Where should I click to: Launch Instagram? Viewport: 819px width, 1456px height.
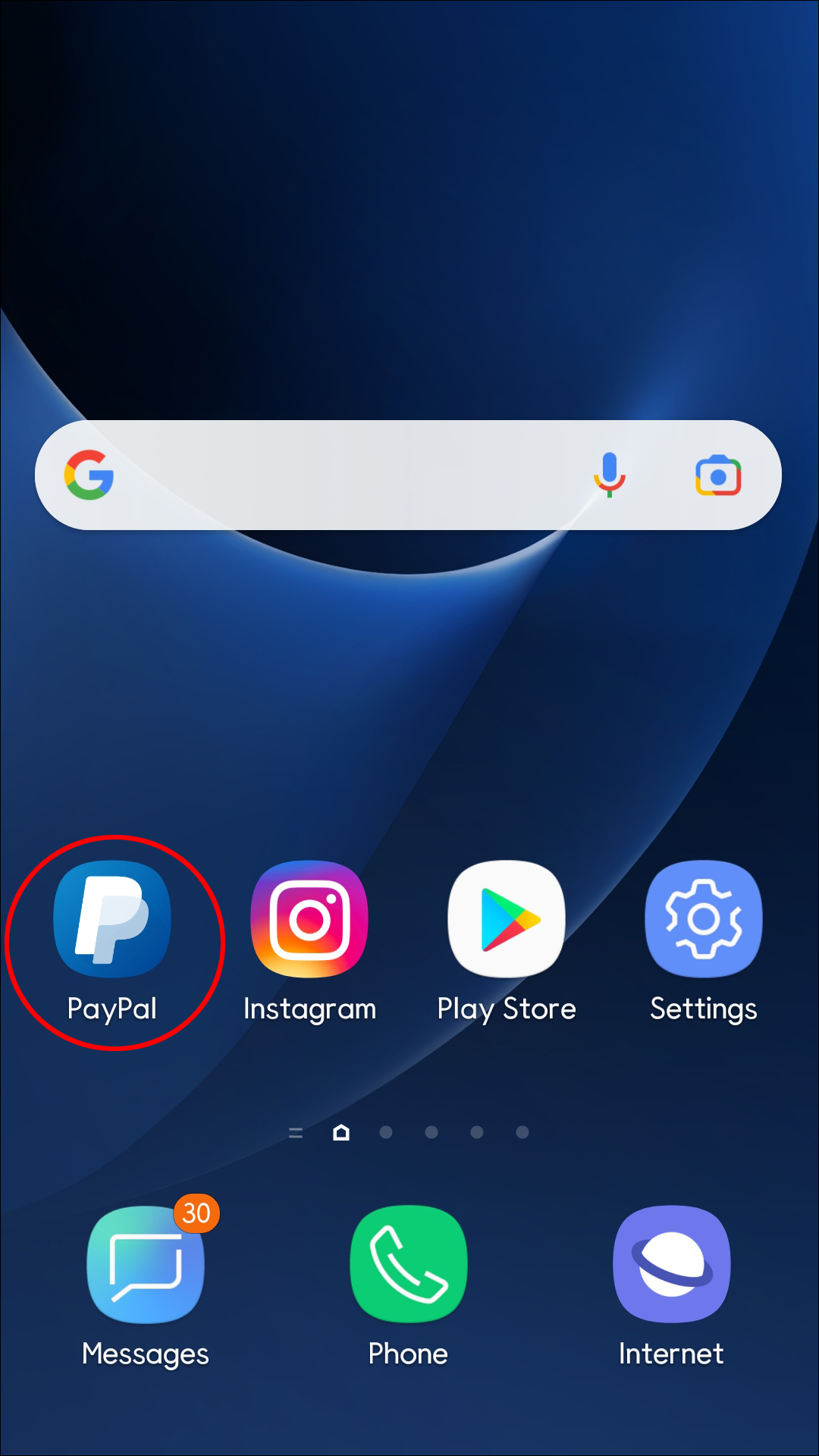click(309, 919)
